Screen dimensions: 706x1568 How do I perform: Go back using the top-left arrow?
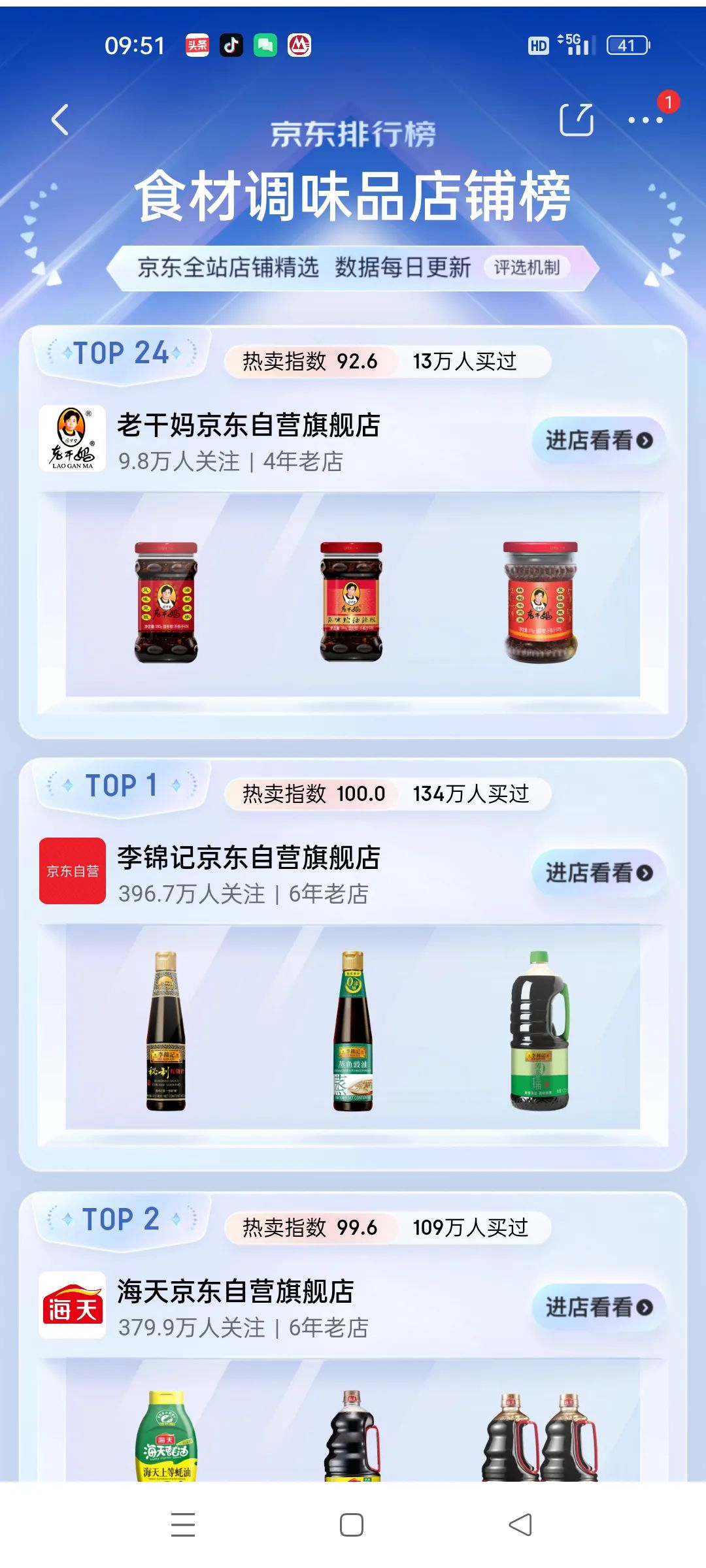(x=60, y=120)
